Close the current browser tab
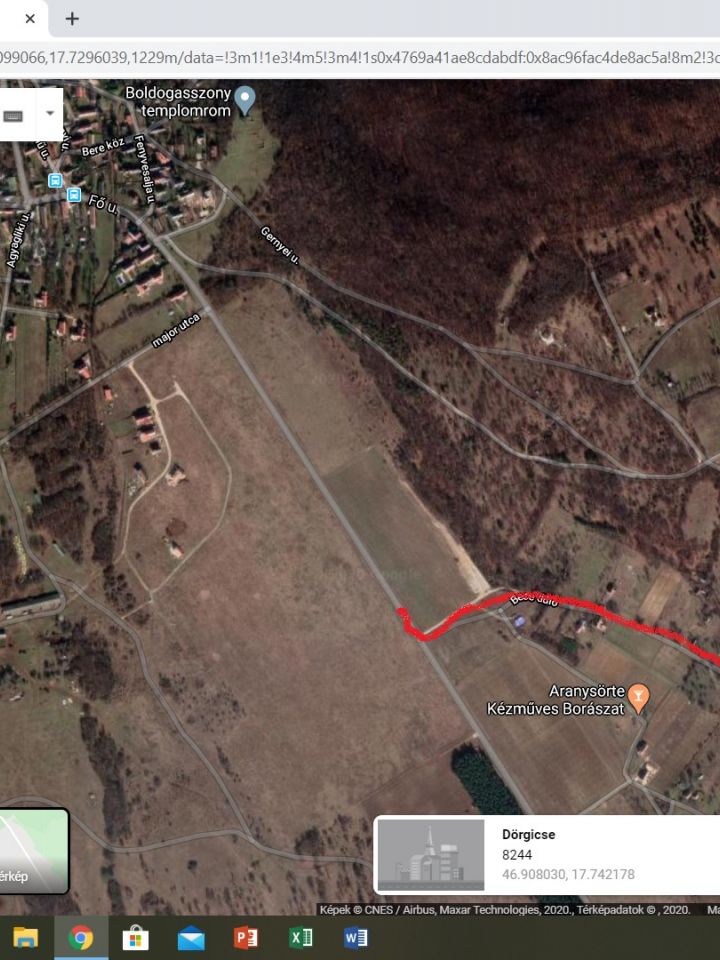Viewport: 720px width, 960px height. coord(30,19)
